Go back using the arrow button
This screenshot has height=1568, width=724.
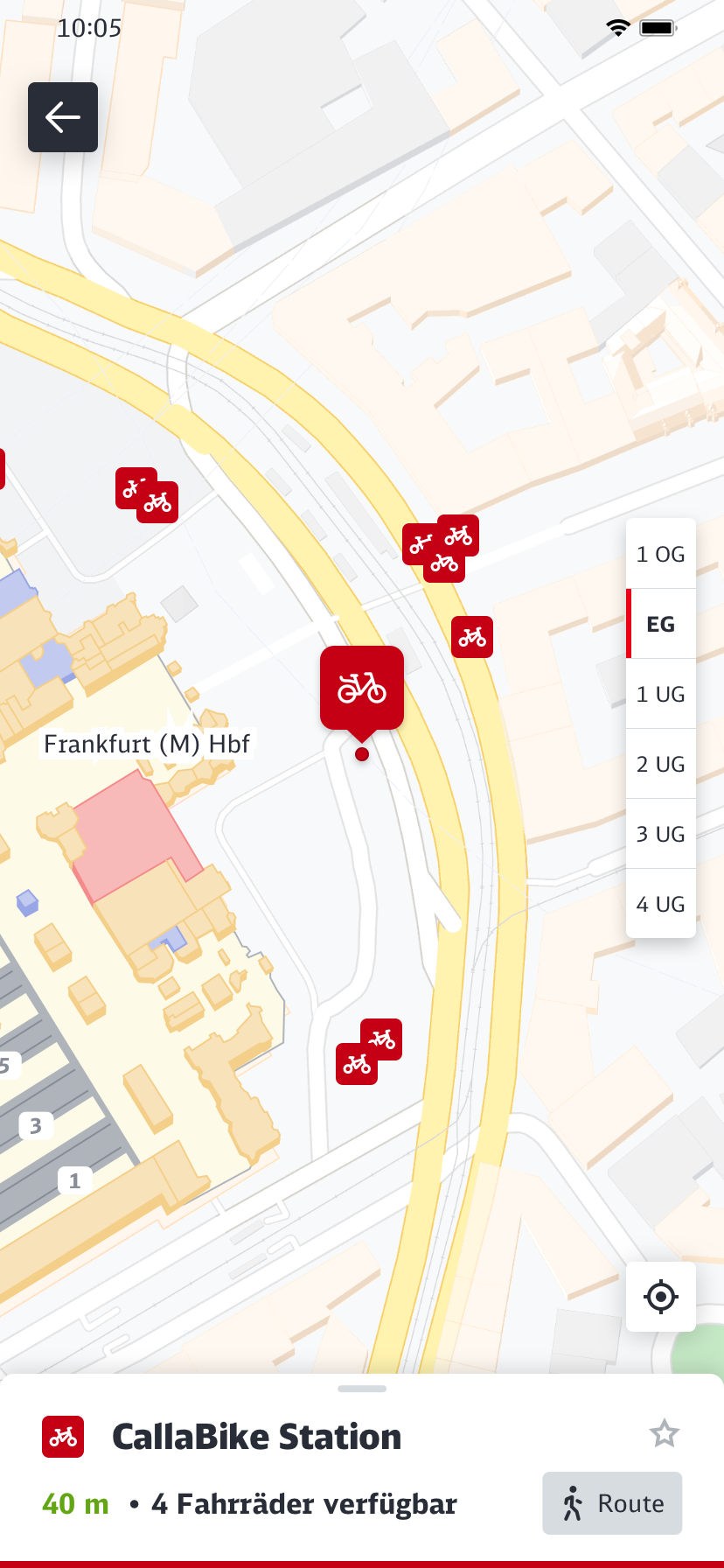[x=63, y=117]
